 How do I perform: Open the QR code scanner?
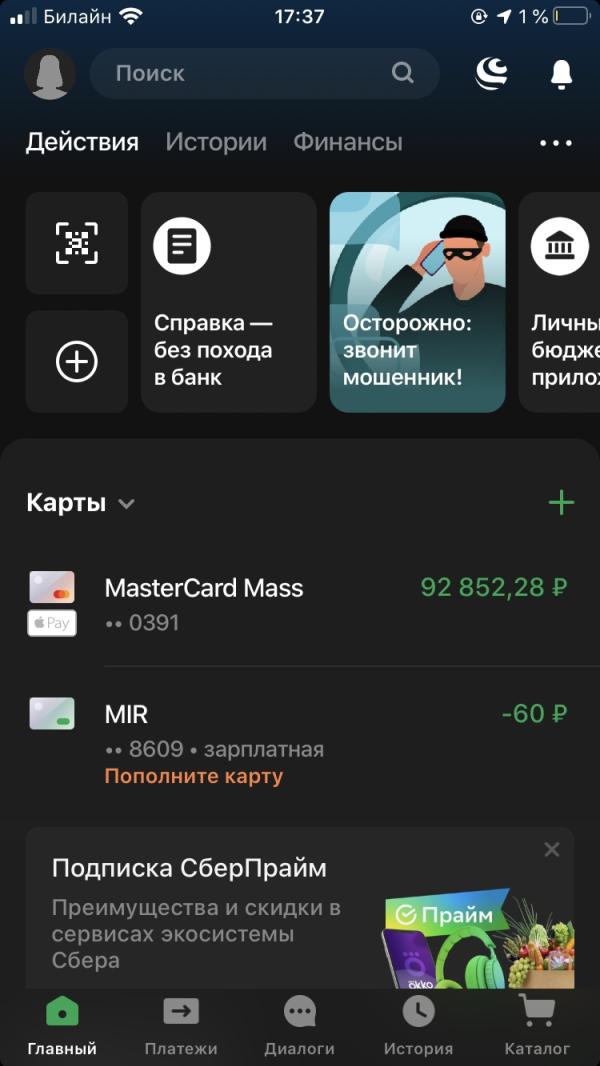77,243
